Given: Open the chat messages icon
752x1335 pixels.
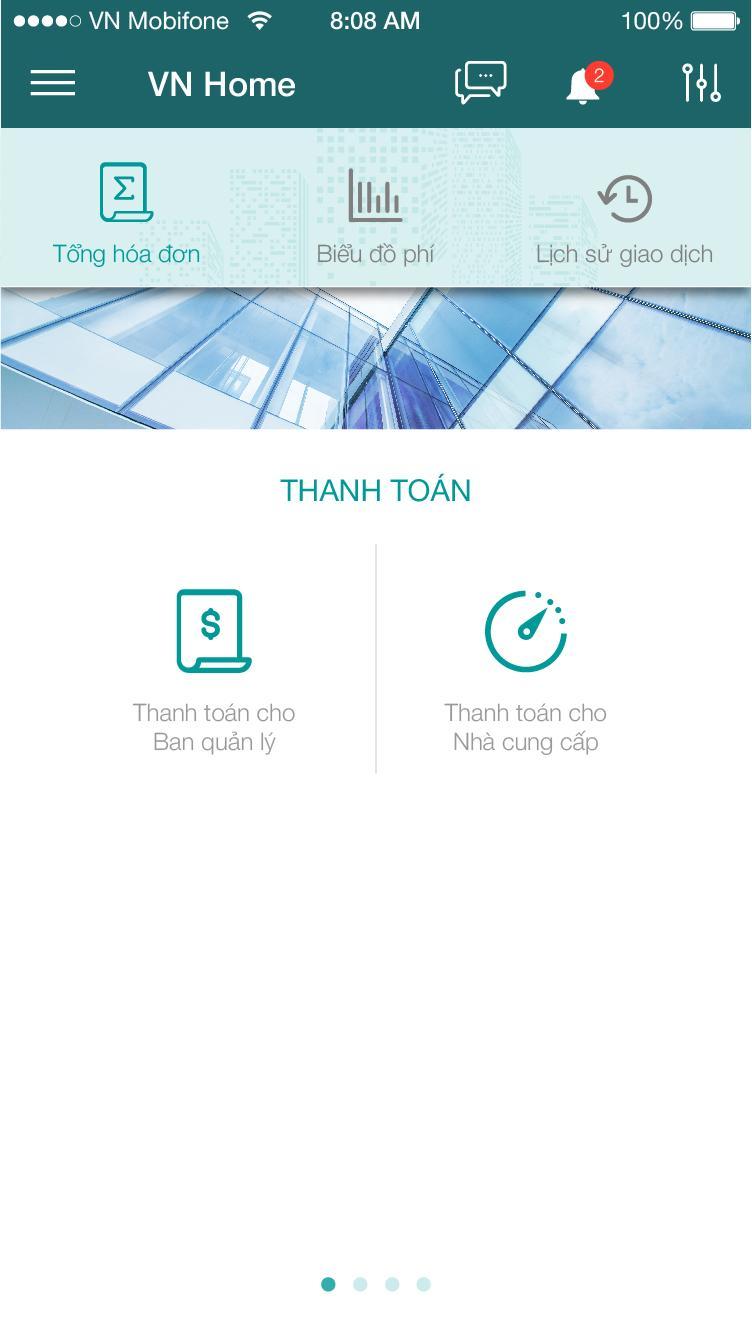Looking at the screenshot, I should click(480, 83).
